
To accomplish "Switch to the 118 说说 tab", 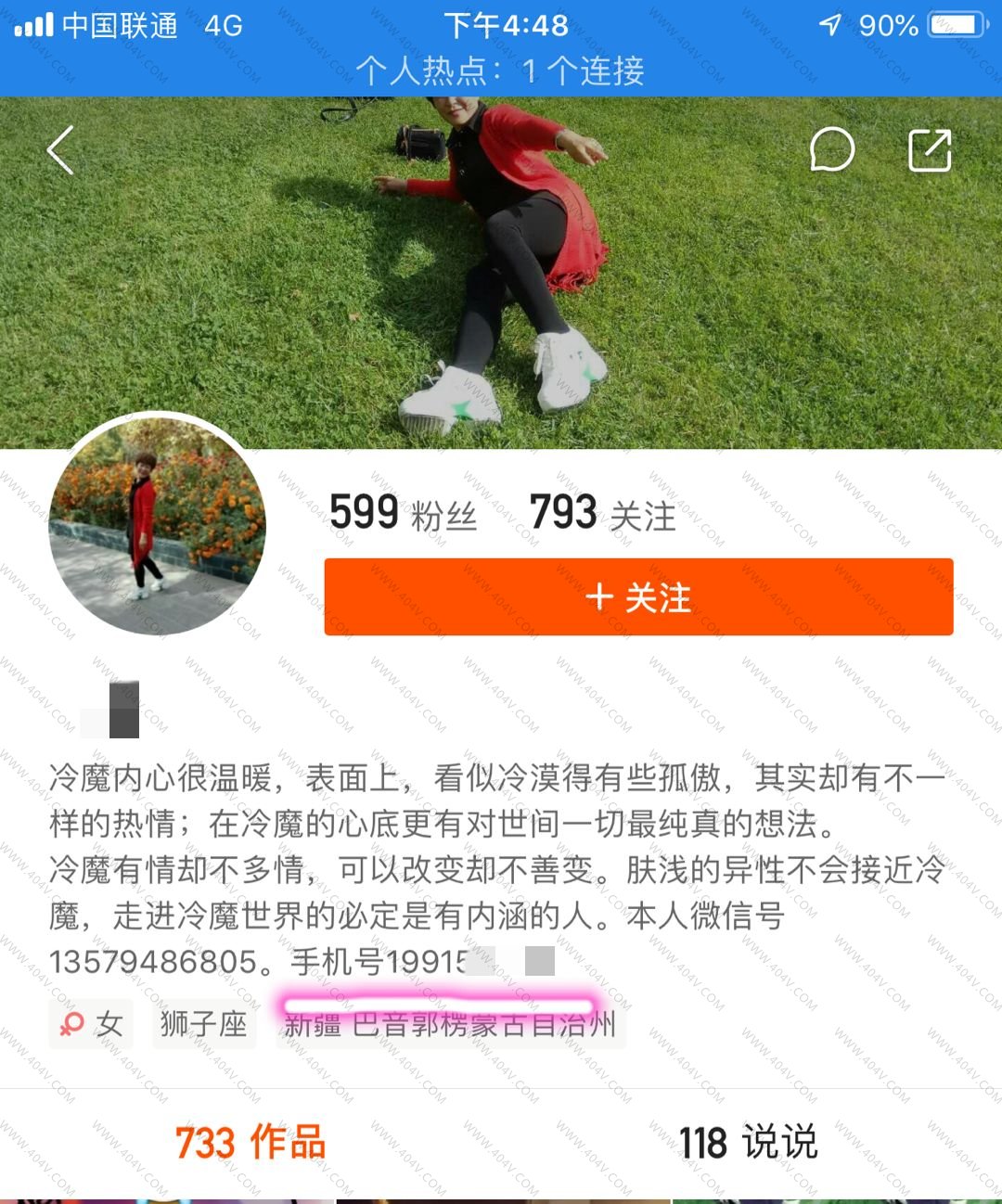I will pyautogui.click(x=748, y=1143).
